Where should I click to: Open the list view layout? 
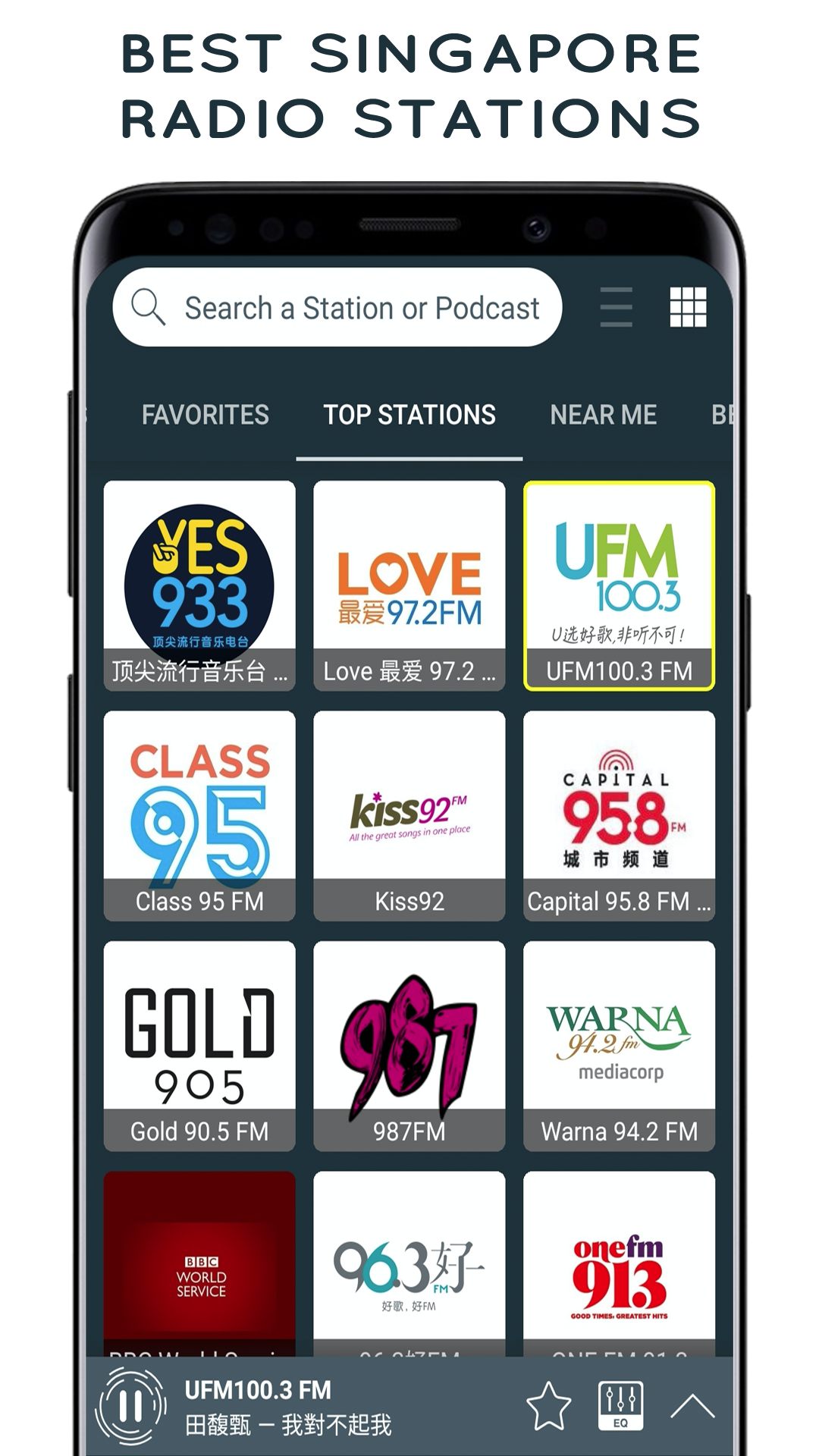click(x=616, y=308)
